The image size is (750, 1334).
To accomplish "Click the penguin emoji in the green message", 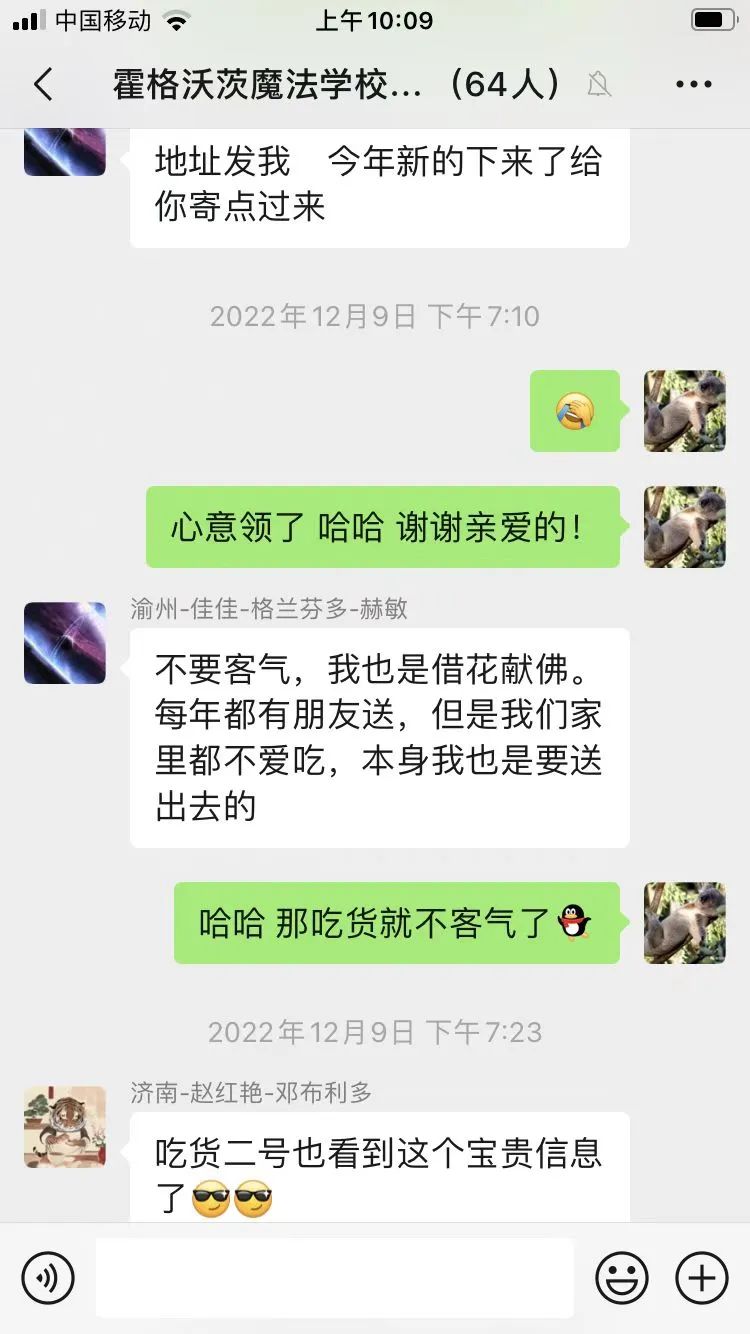I will [575, 923].
